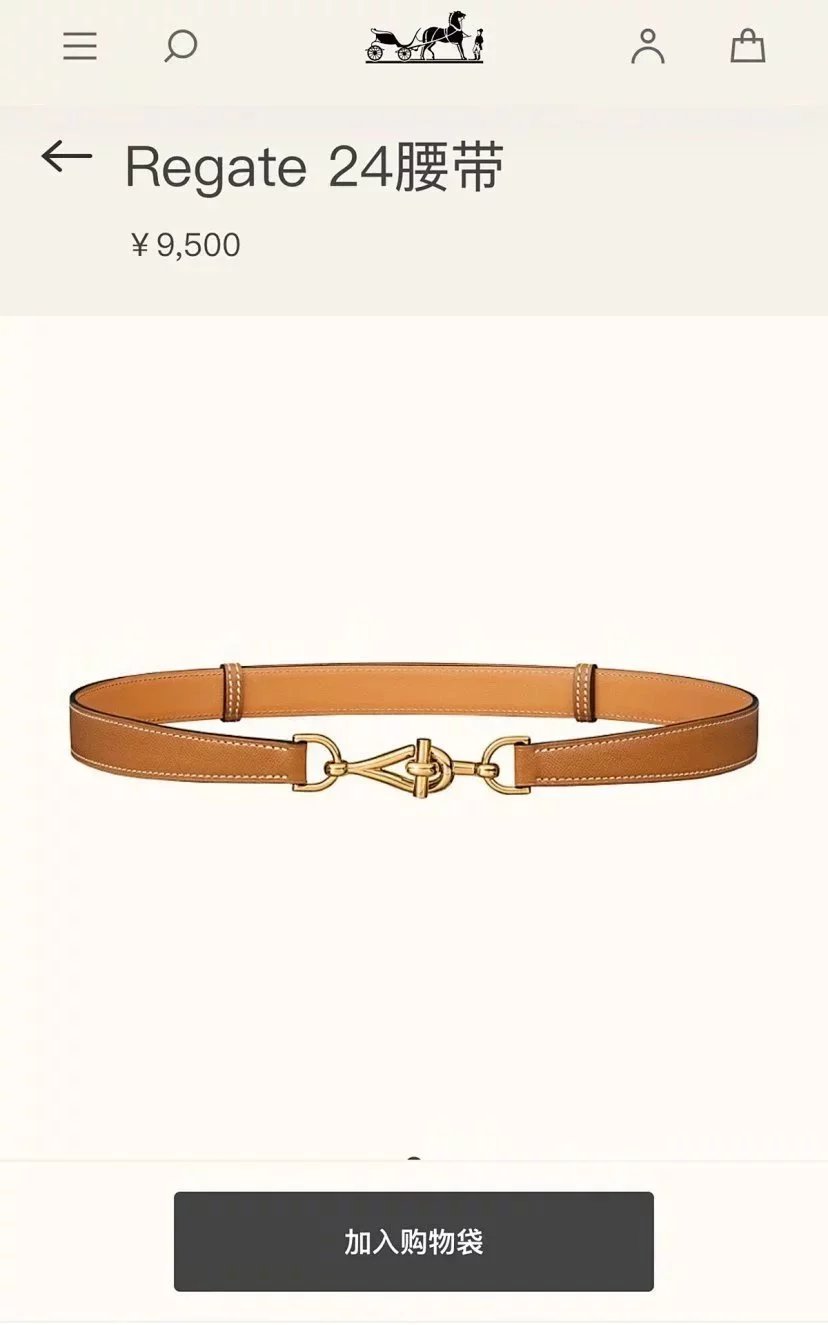Viewport: 828px width, 1325px height.
Task: Tap the Hermès carriage logo for home
Action: click(424, 38)
